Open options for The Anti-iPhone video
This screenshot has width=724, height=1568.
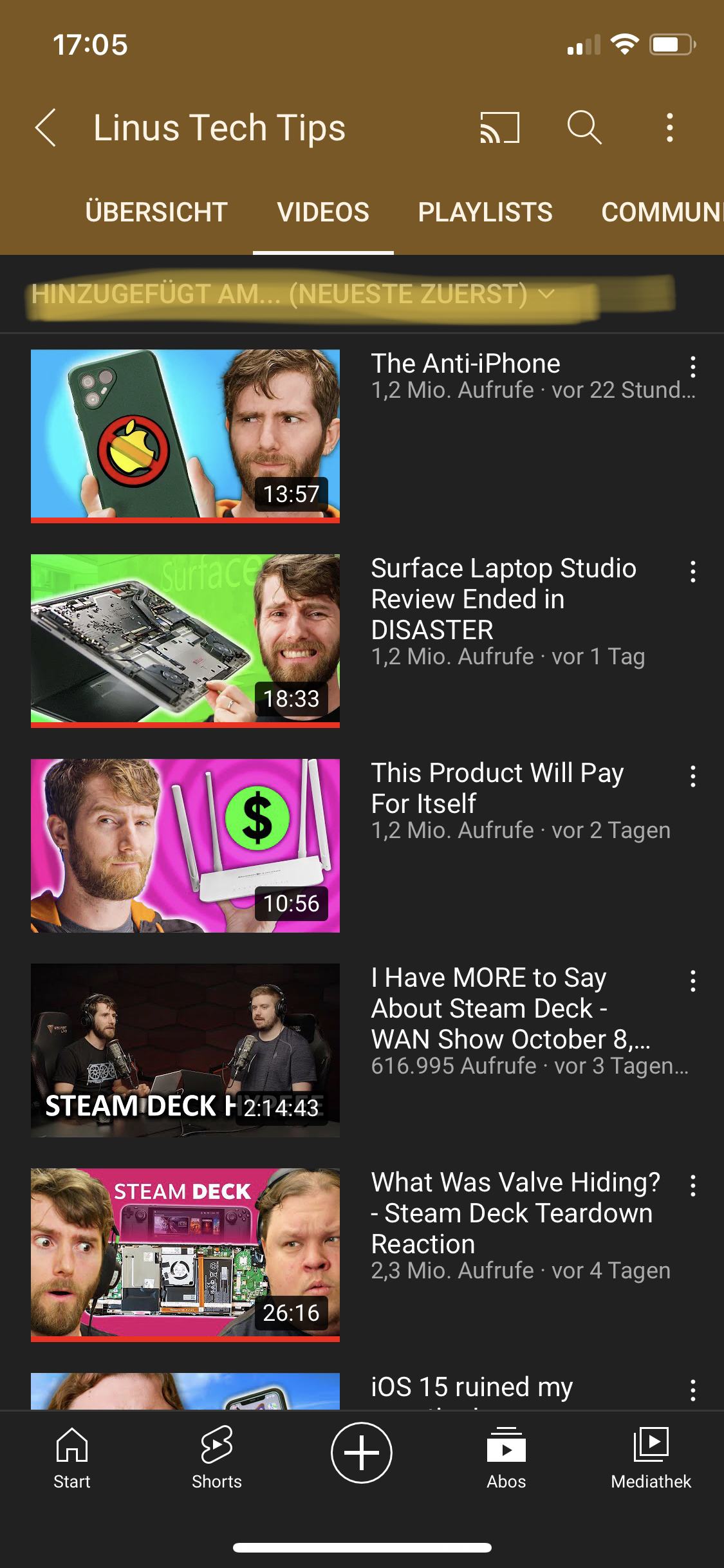[692, 367]
